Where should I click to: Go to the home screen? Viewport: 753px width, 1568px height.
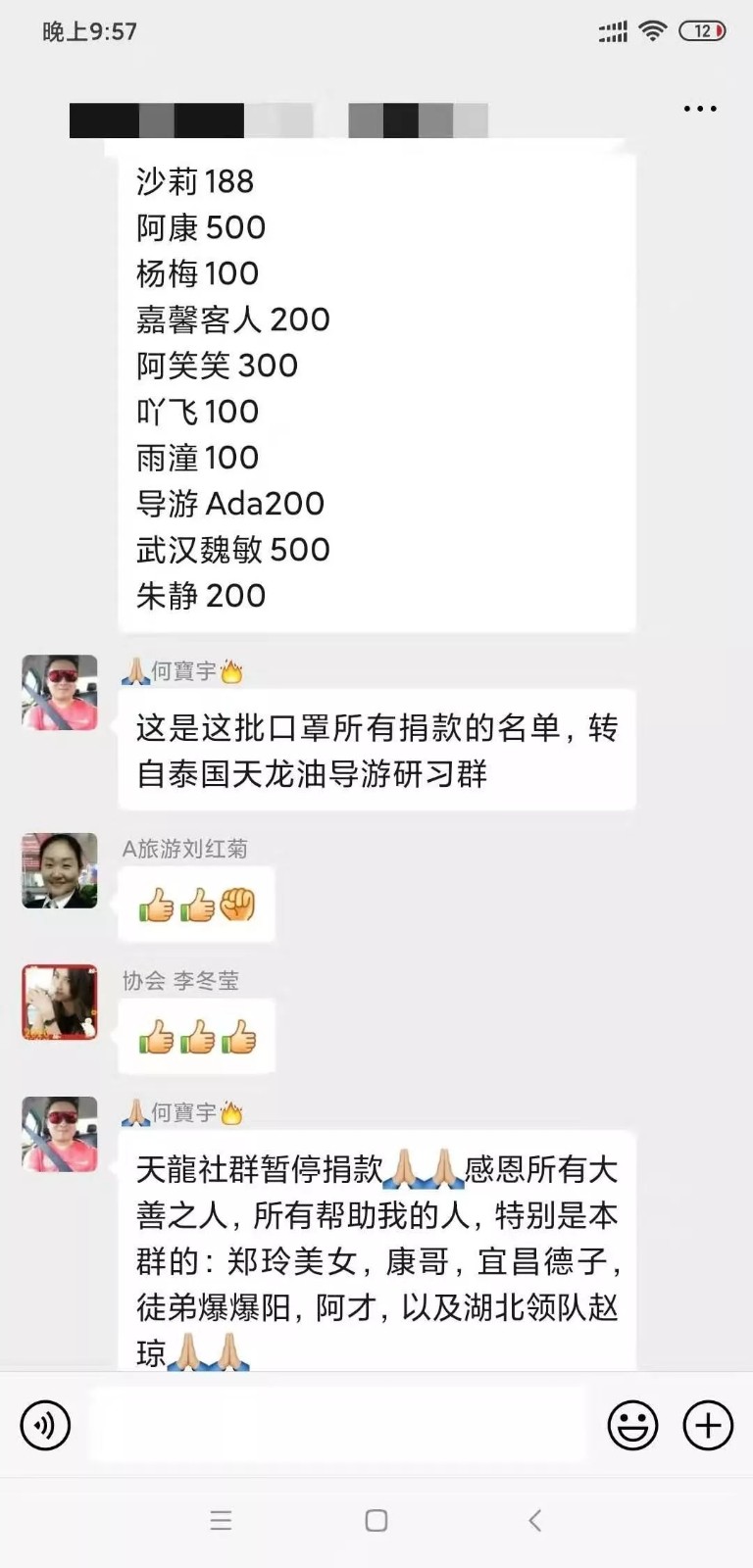pos(376,1520)
